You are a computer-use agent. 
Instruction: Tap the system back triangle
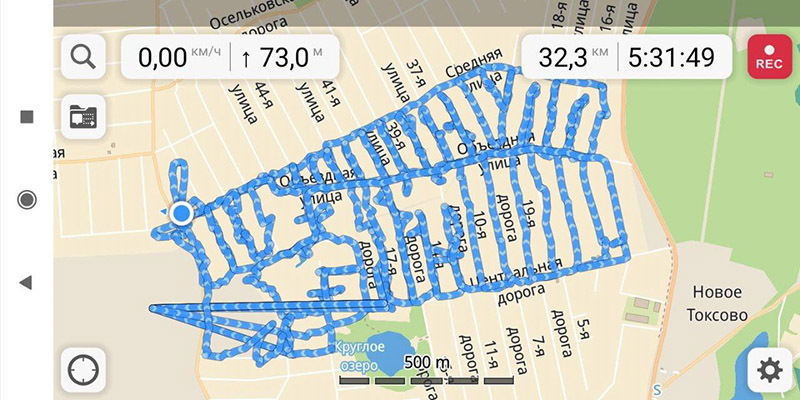click(27, 282)
